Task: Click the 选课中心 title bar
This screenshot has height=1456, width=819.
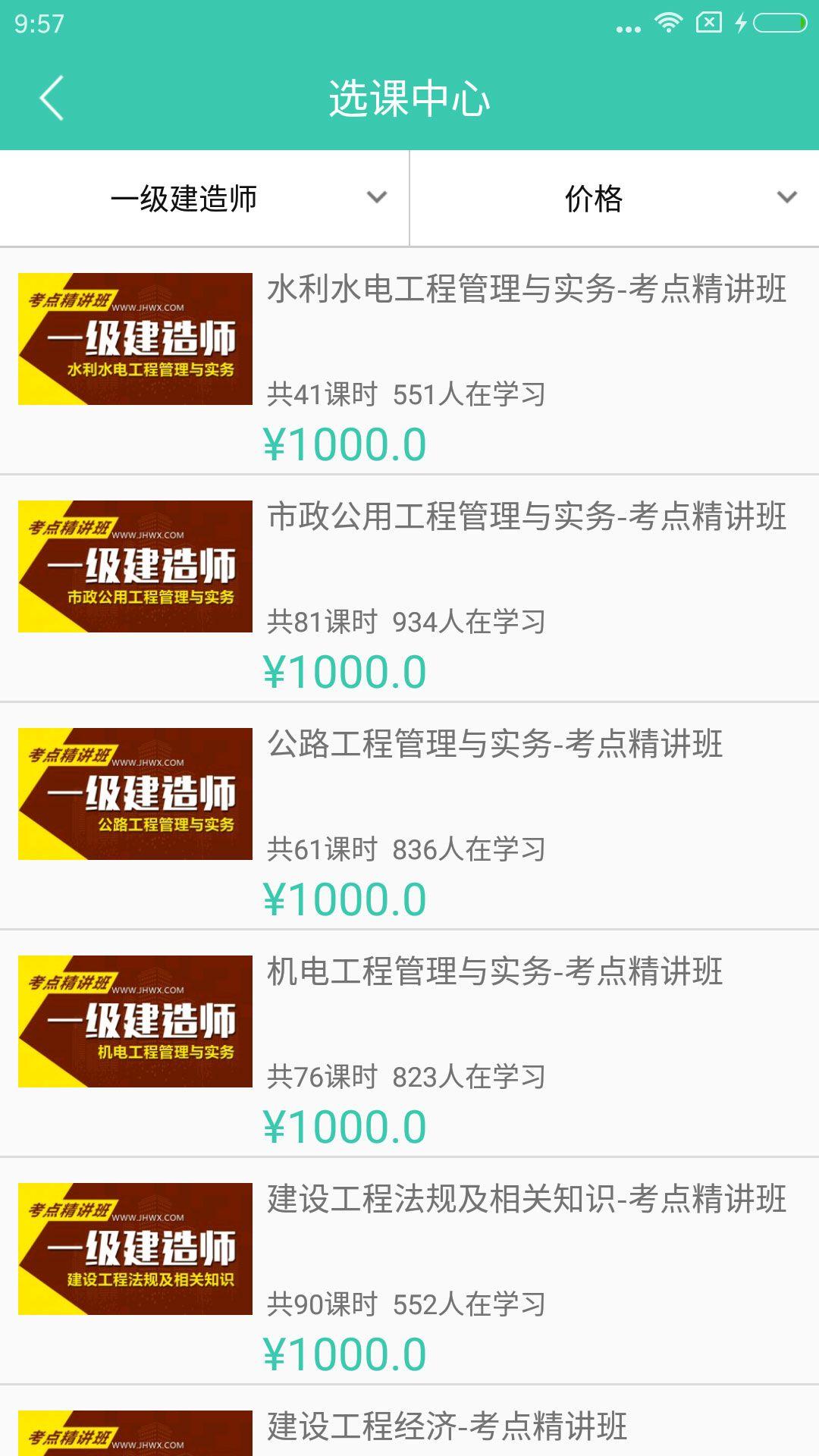Action: point(409,97)
